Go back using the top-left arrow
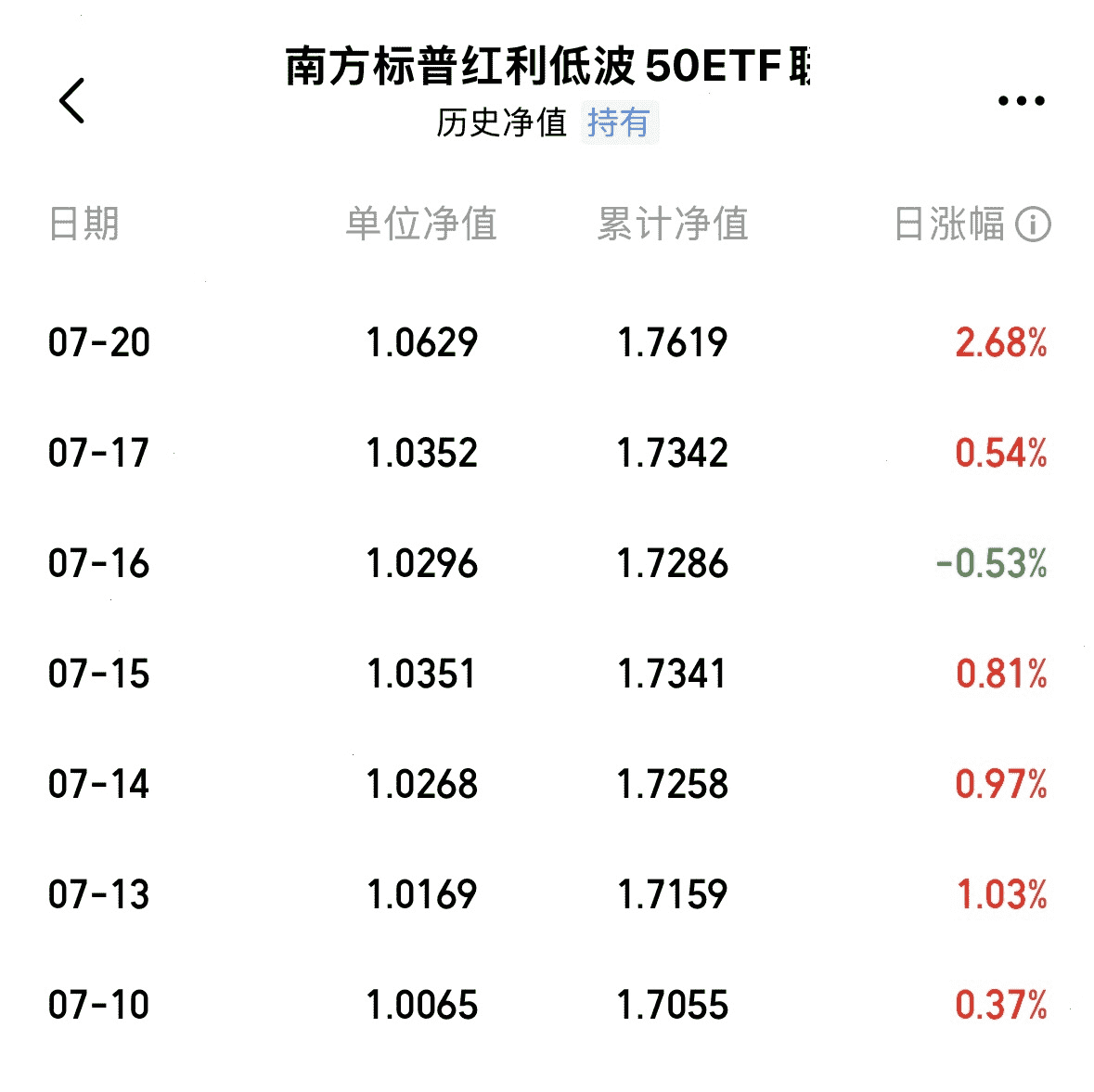Screen dimensions: 1094x1092 [71, 100]
